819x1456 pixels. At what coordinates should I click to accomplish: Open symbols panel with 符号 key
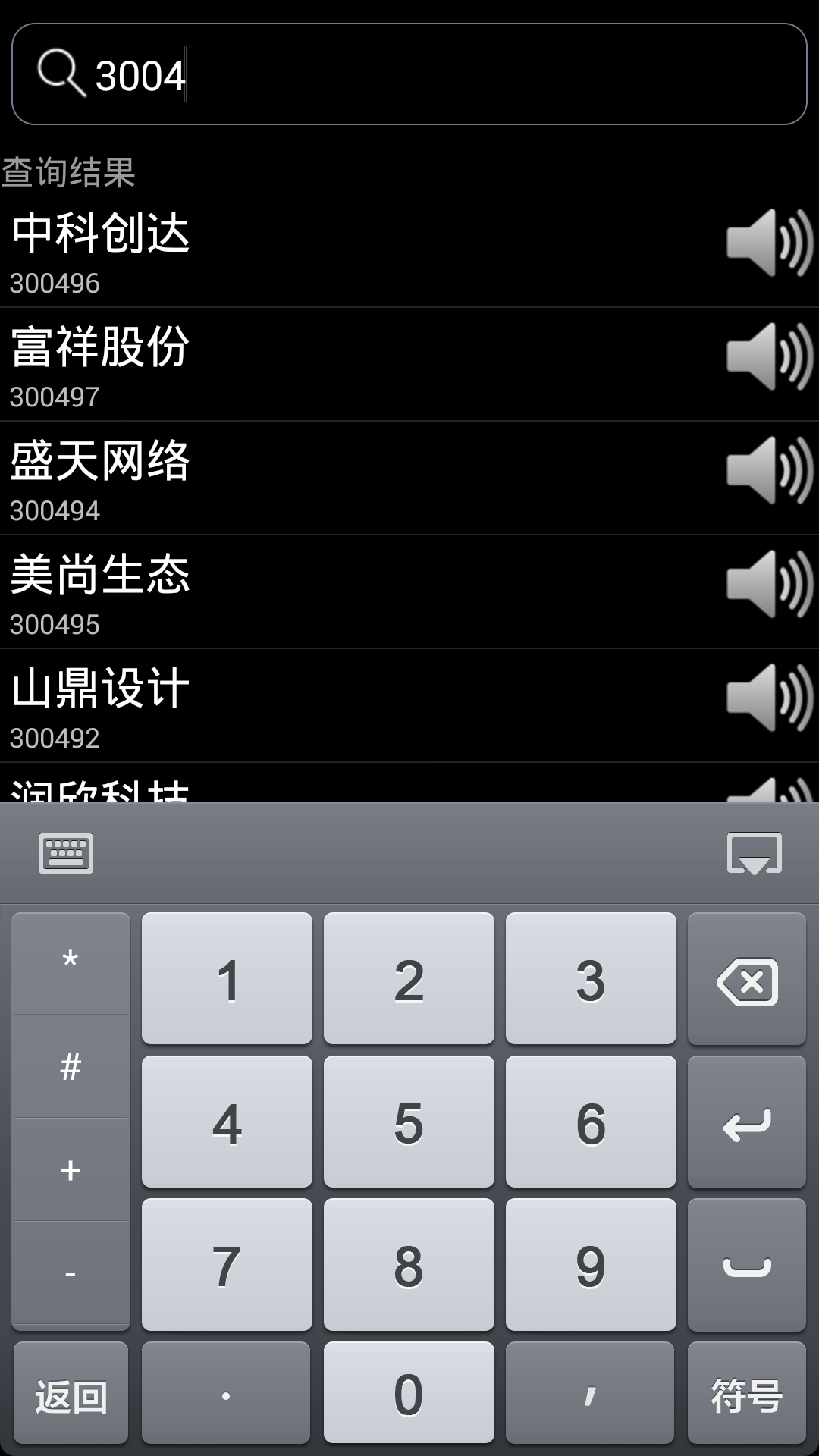(x=747, y=1395)
